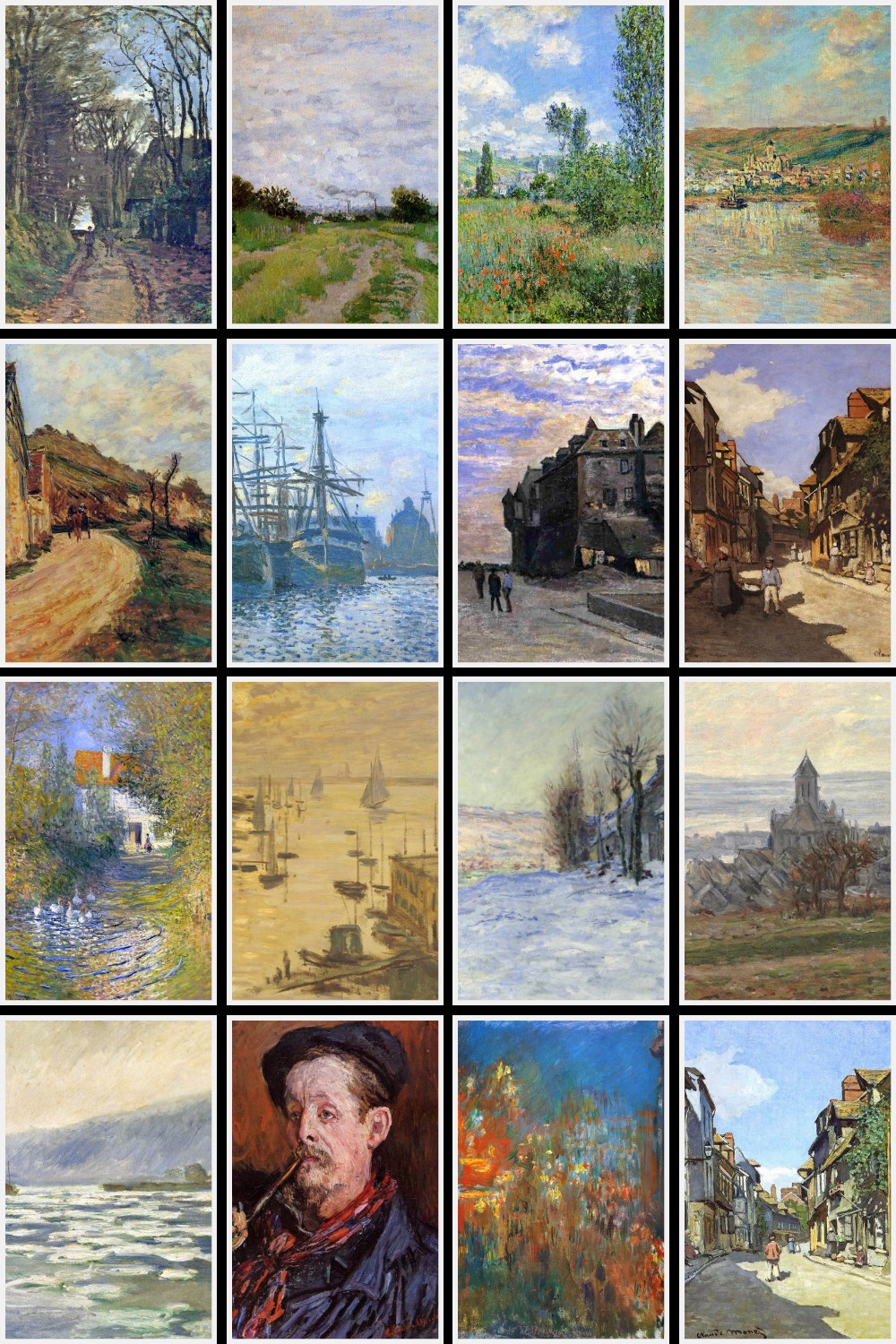
Task: Open the snowy landscape with bare trees painting
Action: pyautogui.click(x=561, y=840)
